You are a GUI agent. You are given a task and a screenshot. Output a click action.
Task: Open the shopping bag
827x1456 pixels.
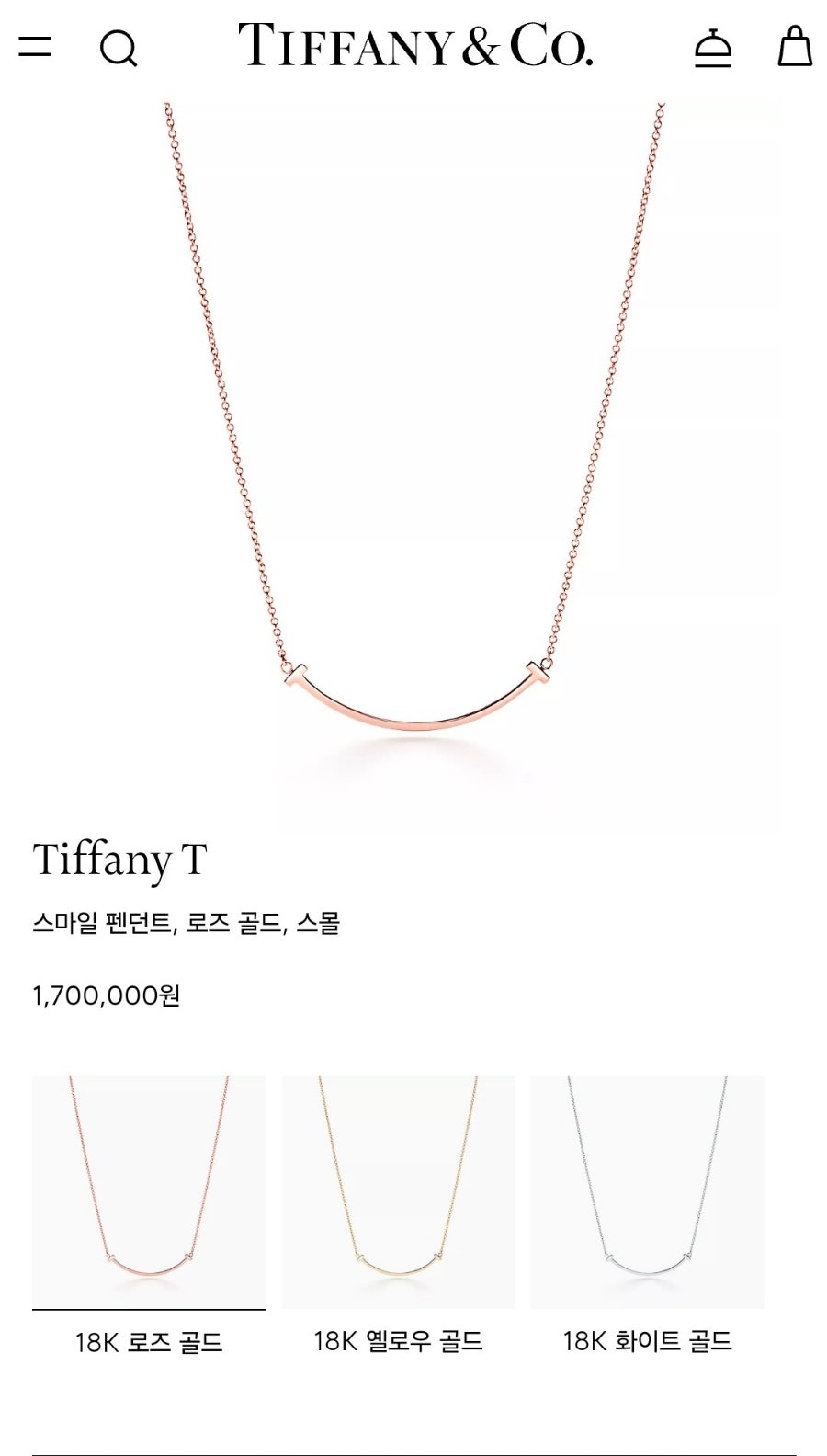795,46
